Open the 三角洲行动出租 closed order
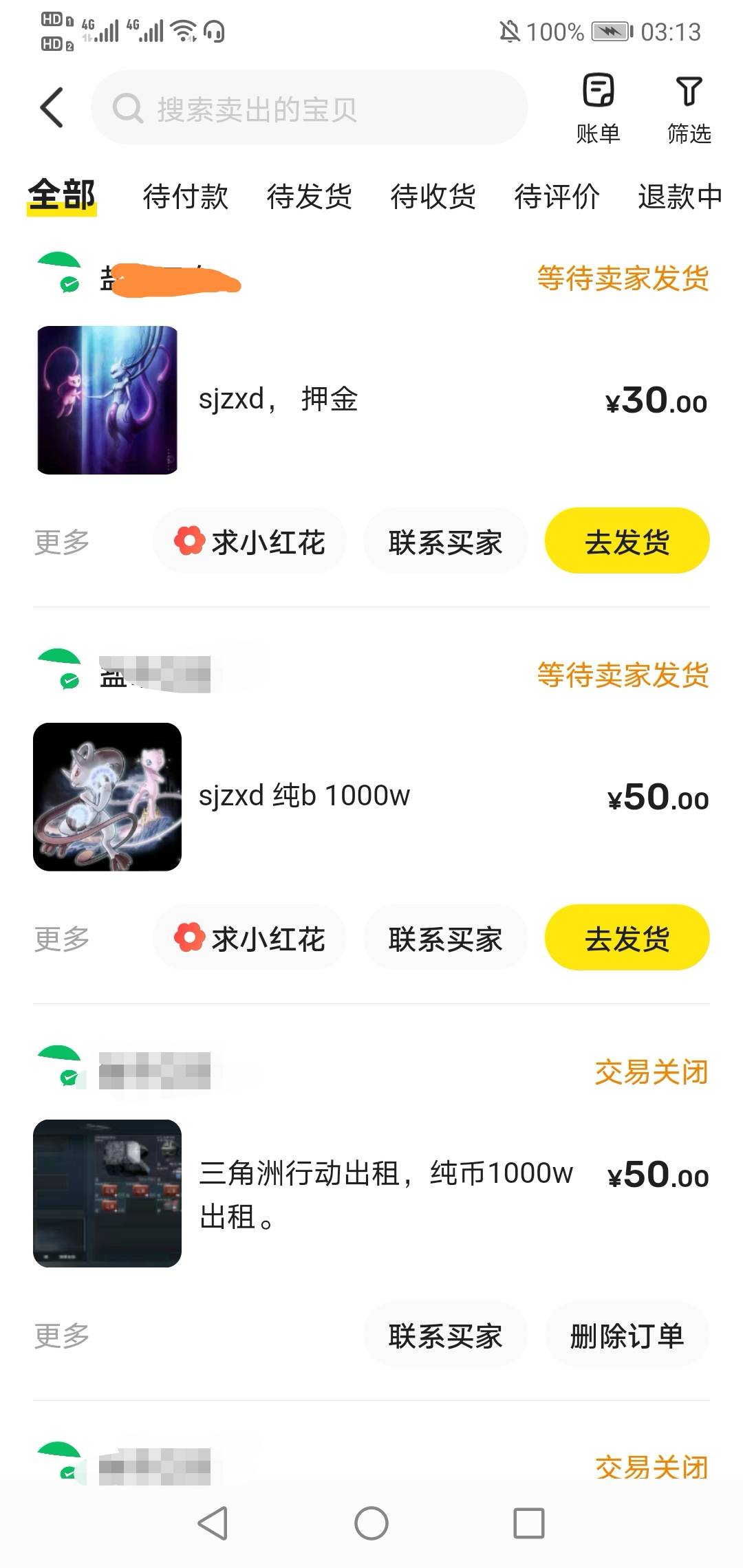The height and width of the screenshot is (1568, 743). [371, 1194]
